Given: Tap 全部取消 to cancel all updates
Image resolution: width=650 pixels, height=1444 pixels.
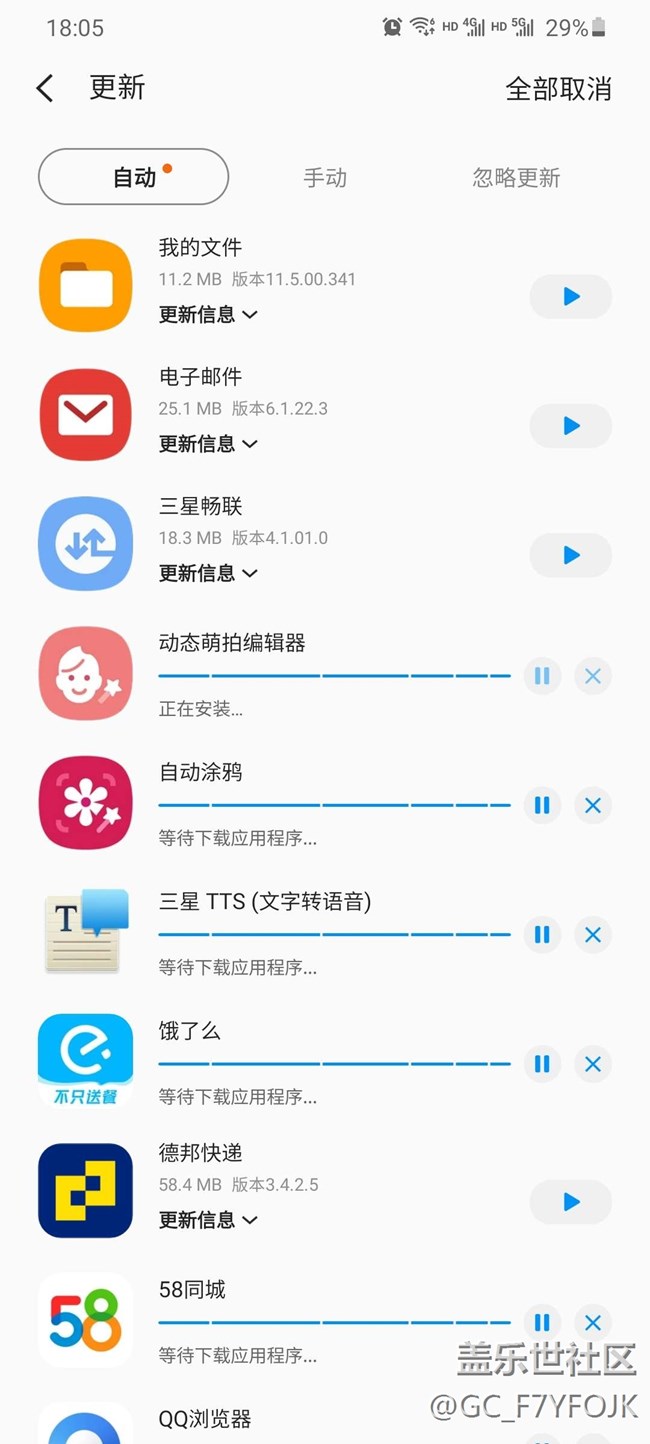Looking at the screenshot, I should [x=558, y=88].
